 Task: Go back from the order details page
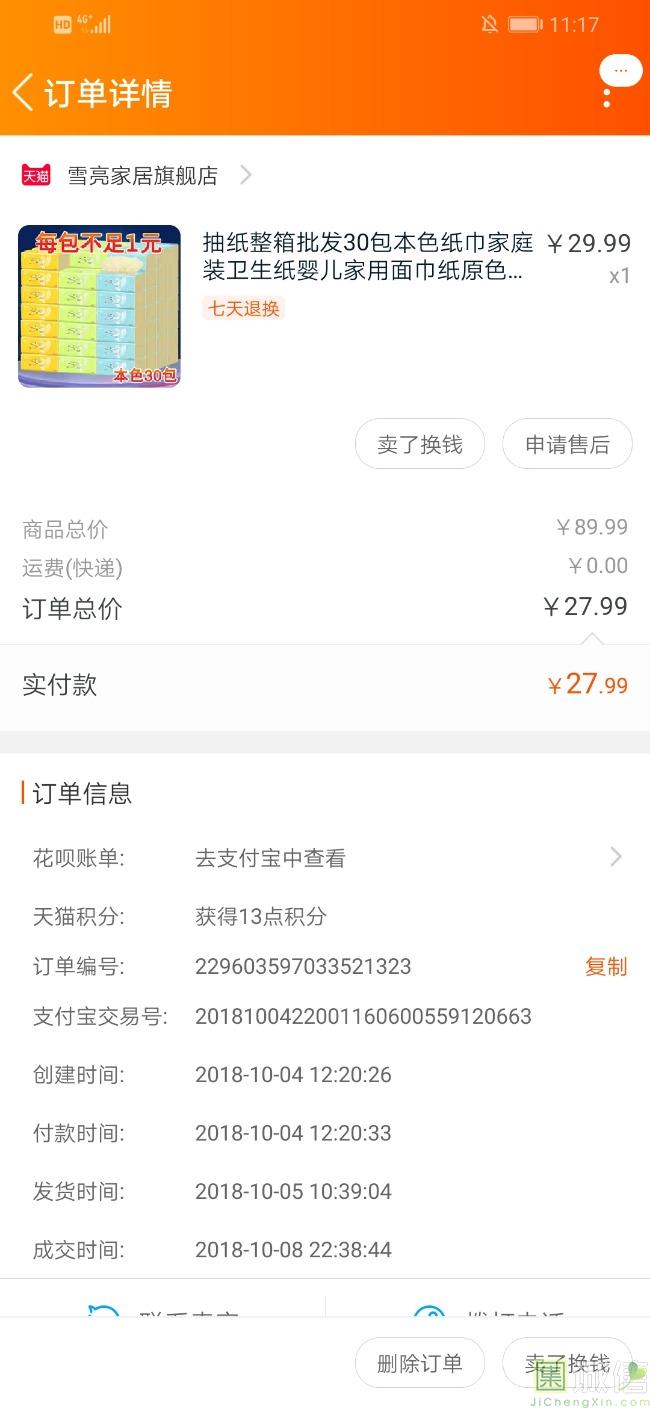(24, 93)
